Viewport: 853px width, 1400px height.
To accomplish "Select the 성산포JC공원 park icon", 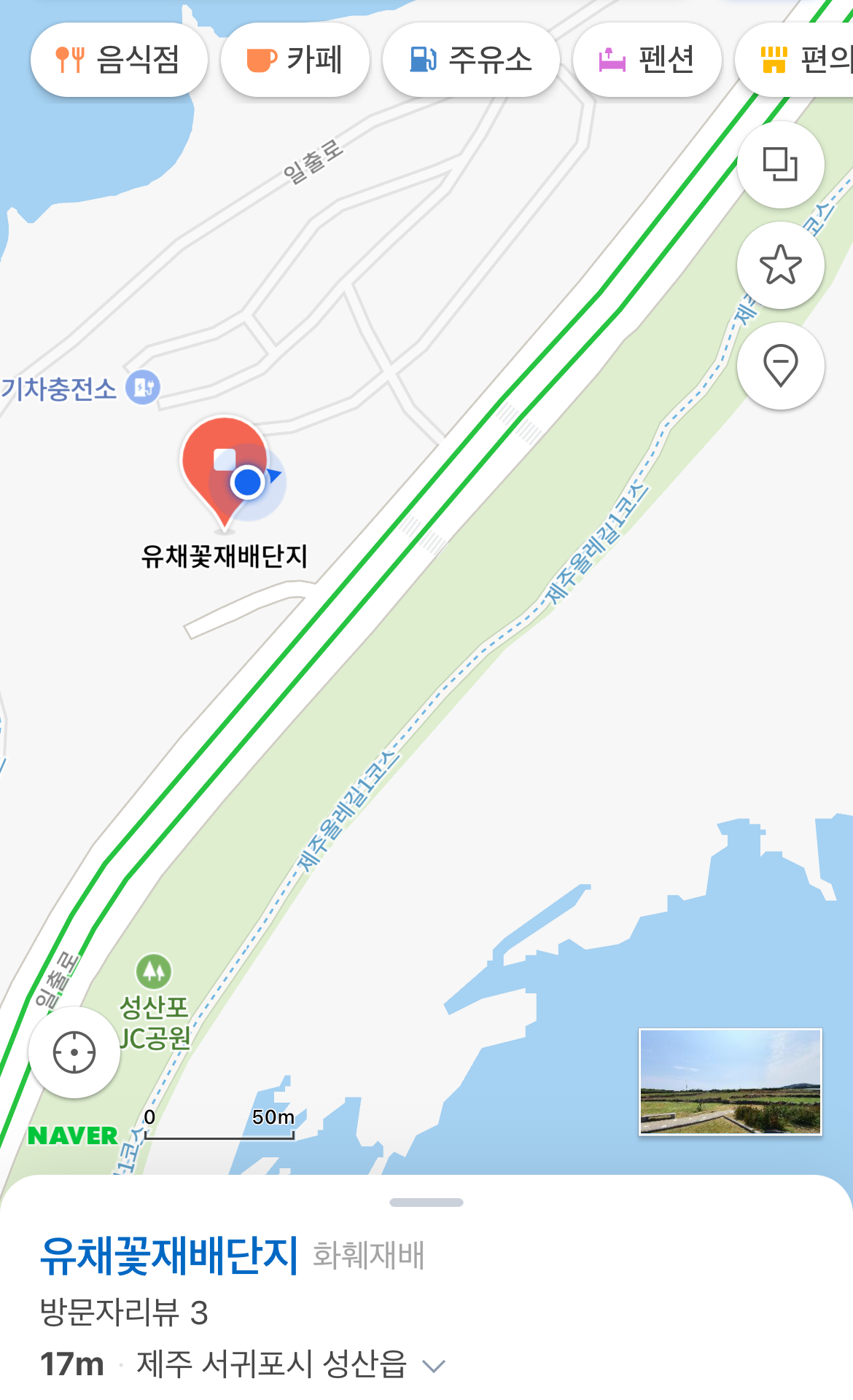I will (152, 969).
